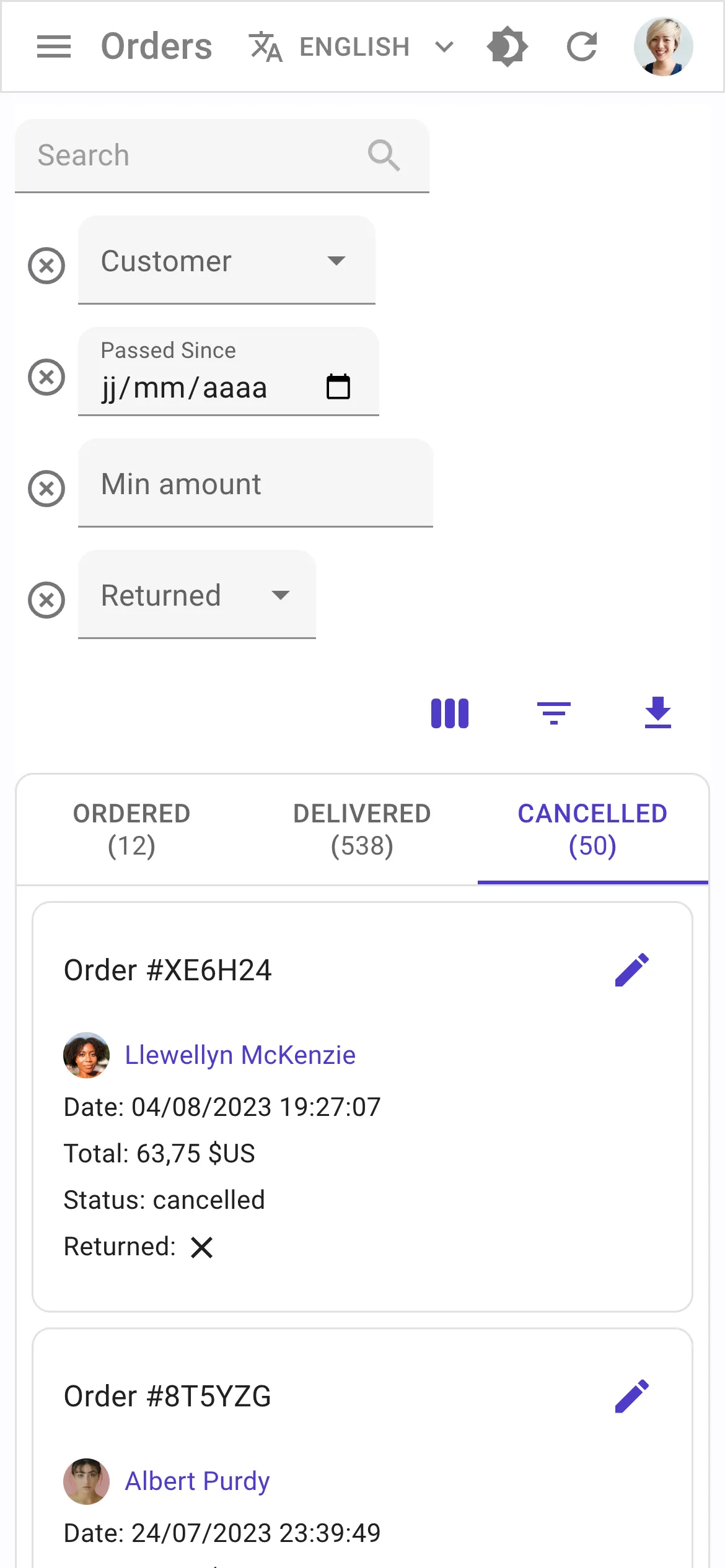Open Llewellyn McKenzie's profile link

pos(240,1055)
